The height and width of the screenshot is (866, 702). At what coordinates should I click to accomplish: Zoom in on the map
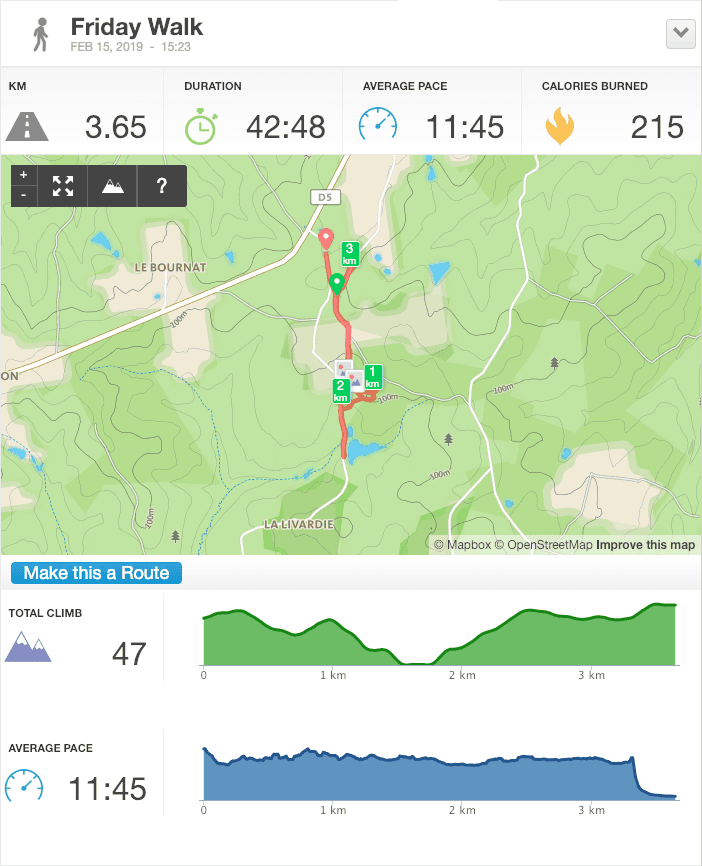24,175
